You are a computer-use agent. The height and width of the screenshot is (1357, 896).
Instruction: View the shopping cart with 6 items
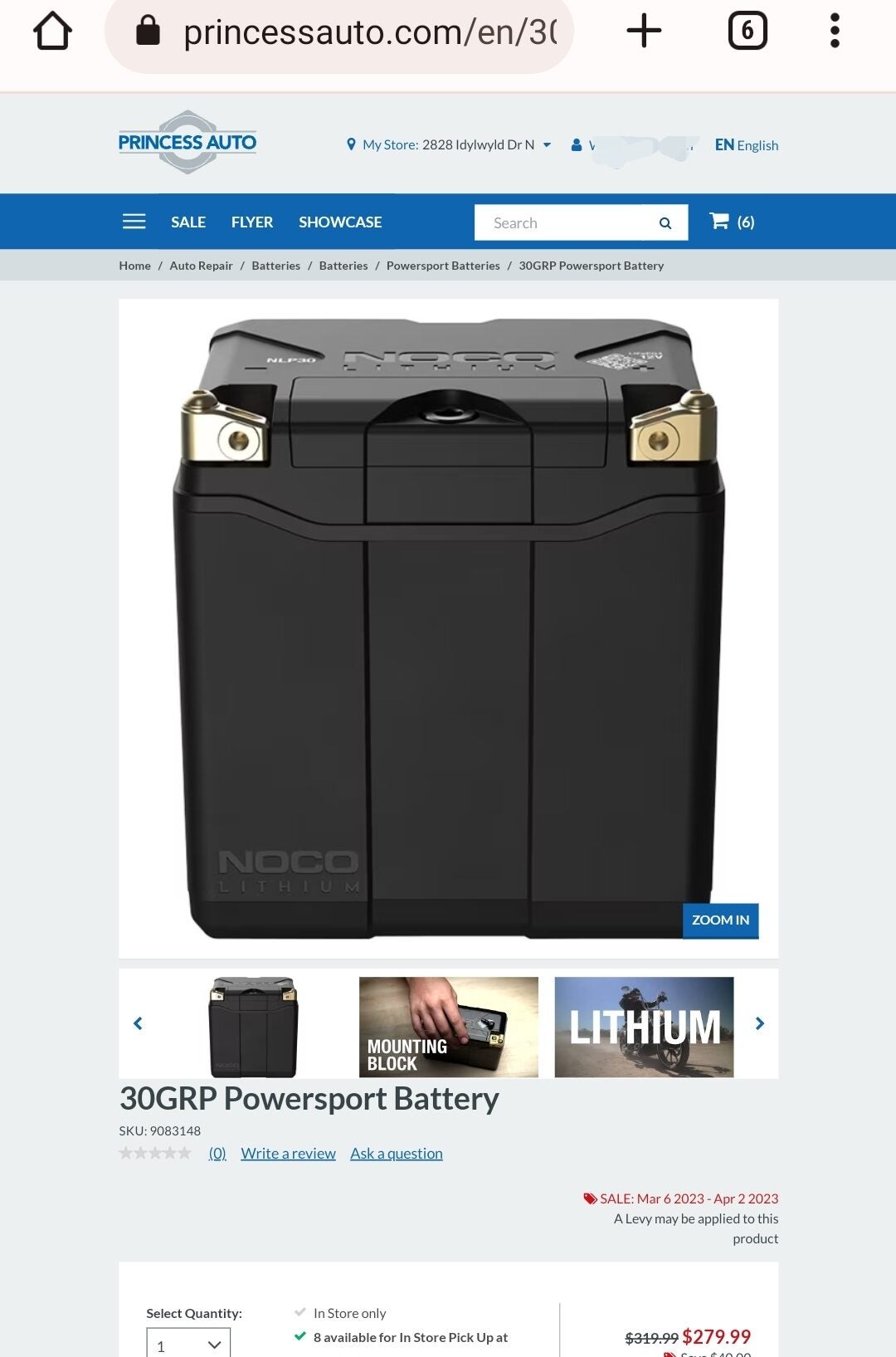click(x=732, y=222)
